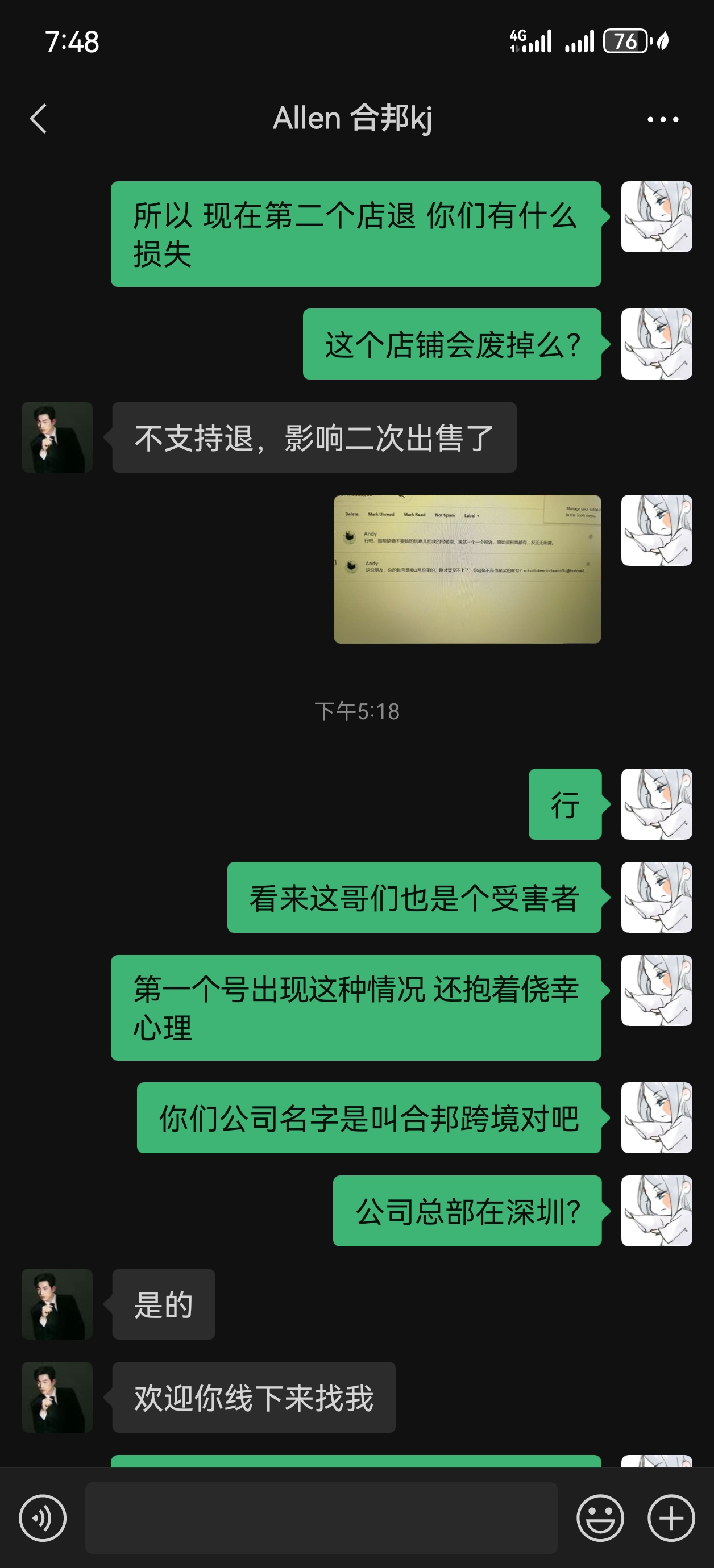714x1568 pixels.
Task: Tap the 4G signal strength indicator
Action: (x=531, y=40)
